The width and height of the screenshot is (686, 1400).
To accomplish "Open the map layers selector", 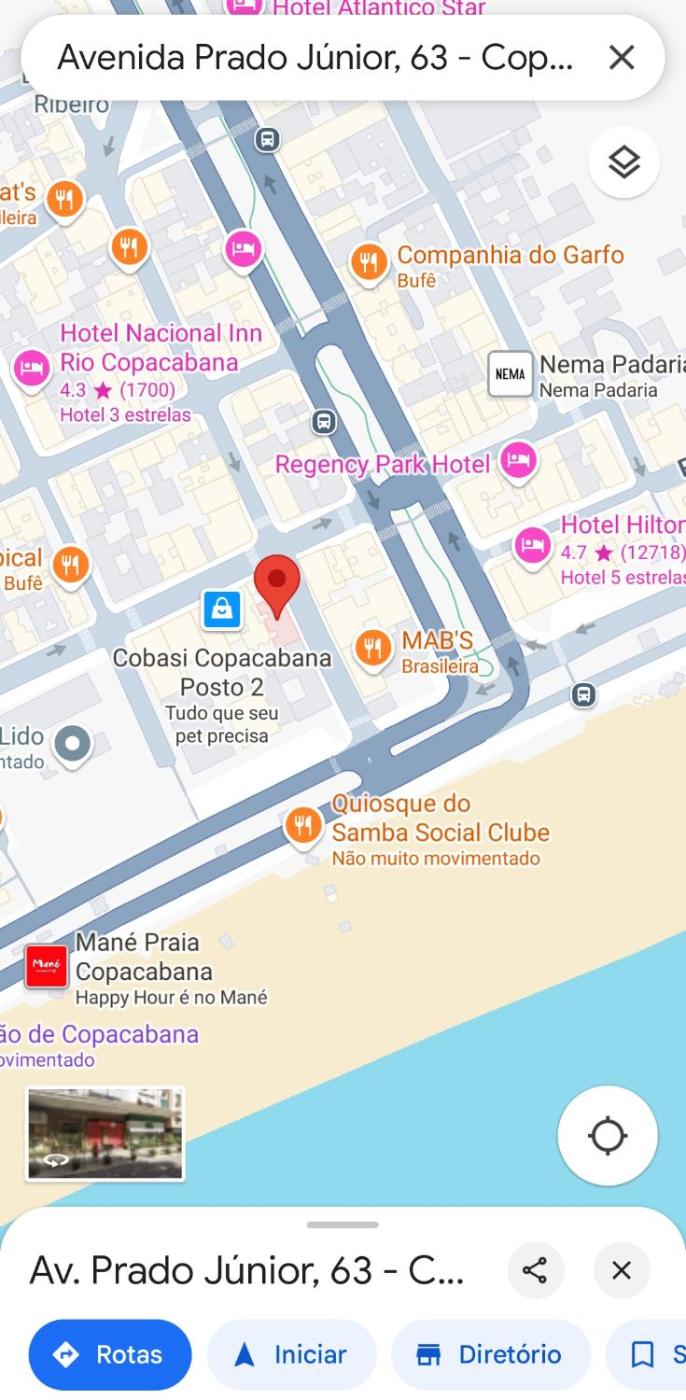I will 624,162.
